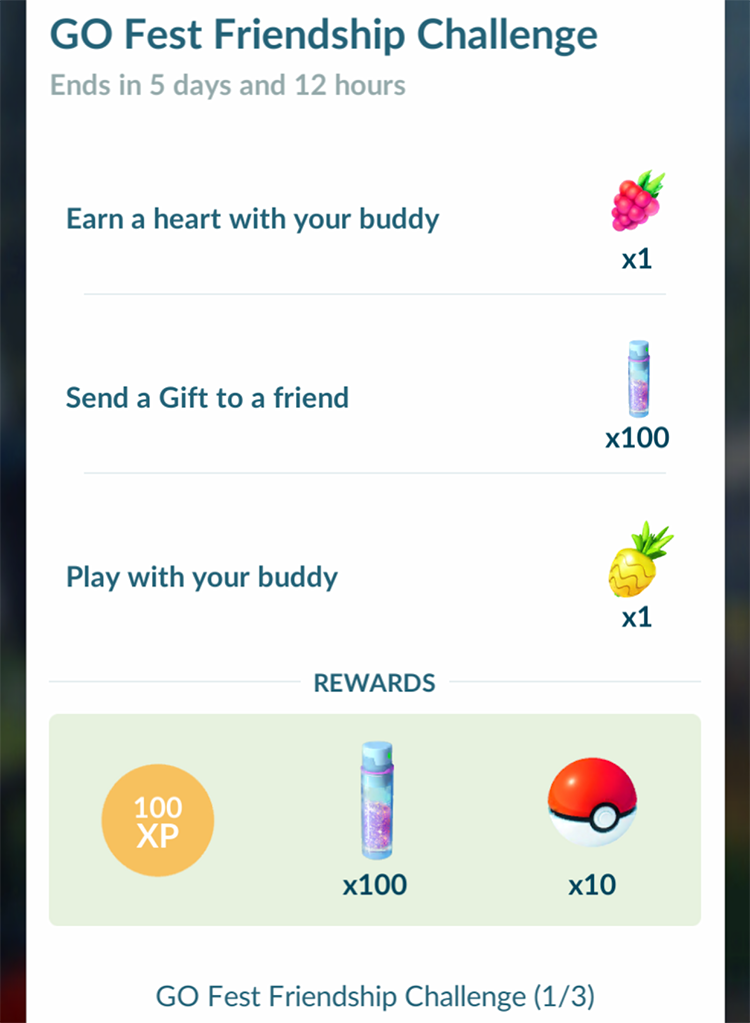Open the Earn a heart with your buddy task
This screenshot has height=1023, width=750.
(x=253, y=219)
